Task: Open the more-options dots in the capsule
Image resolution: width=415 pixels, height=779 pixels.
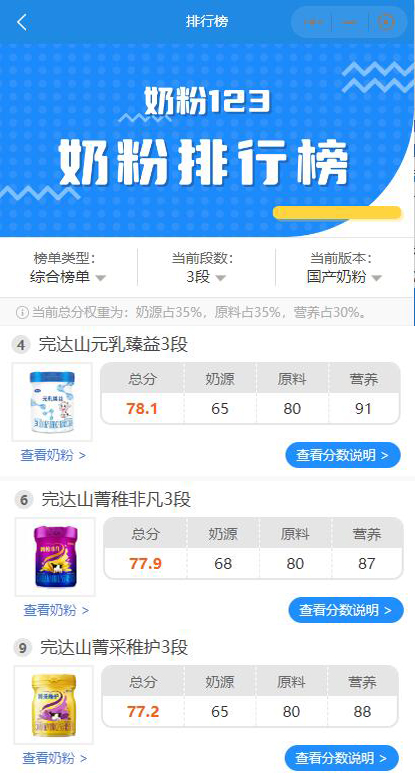Action: click(x=314, y=22)
